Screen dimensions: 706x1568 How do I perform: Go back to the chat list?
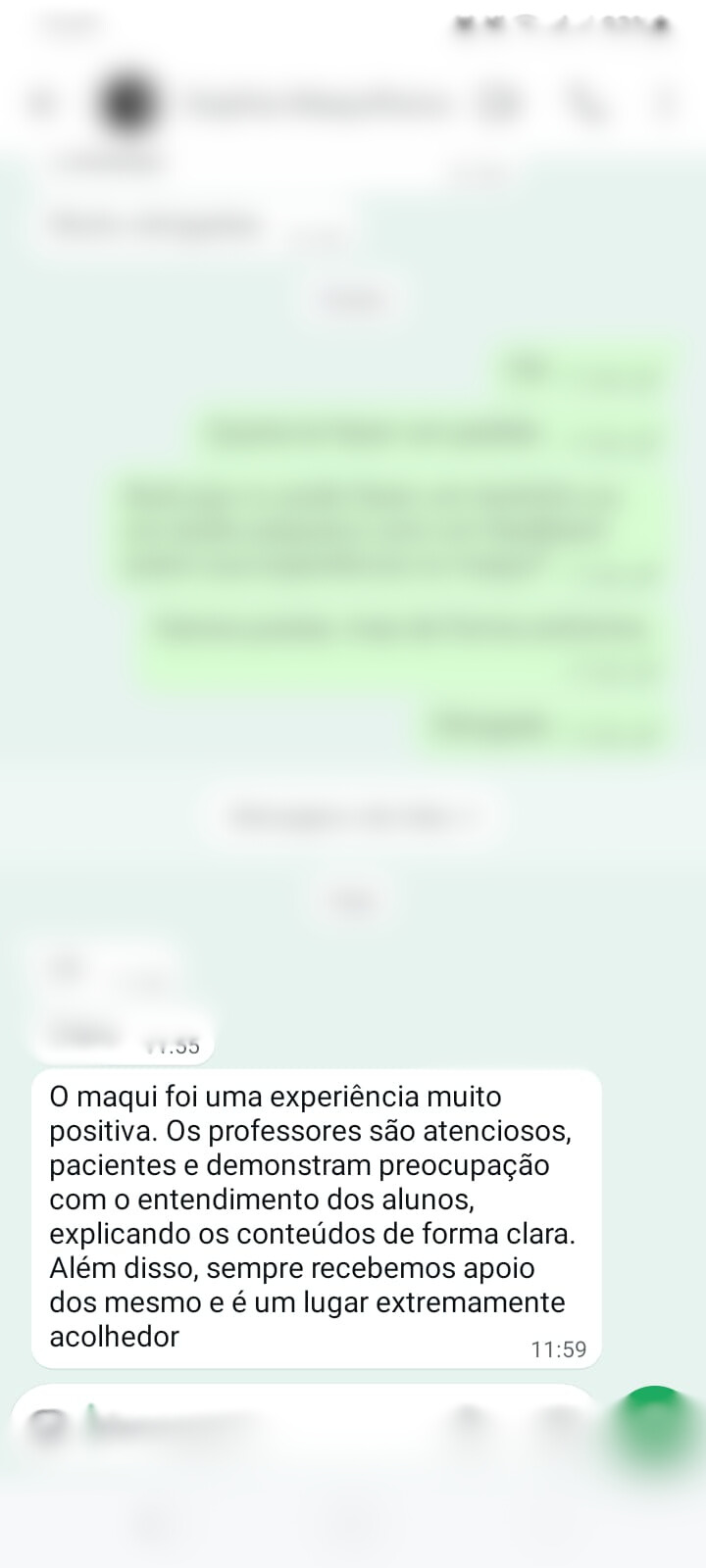coord(41,103)
